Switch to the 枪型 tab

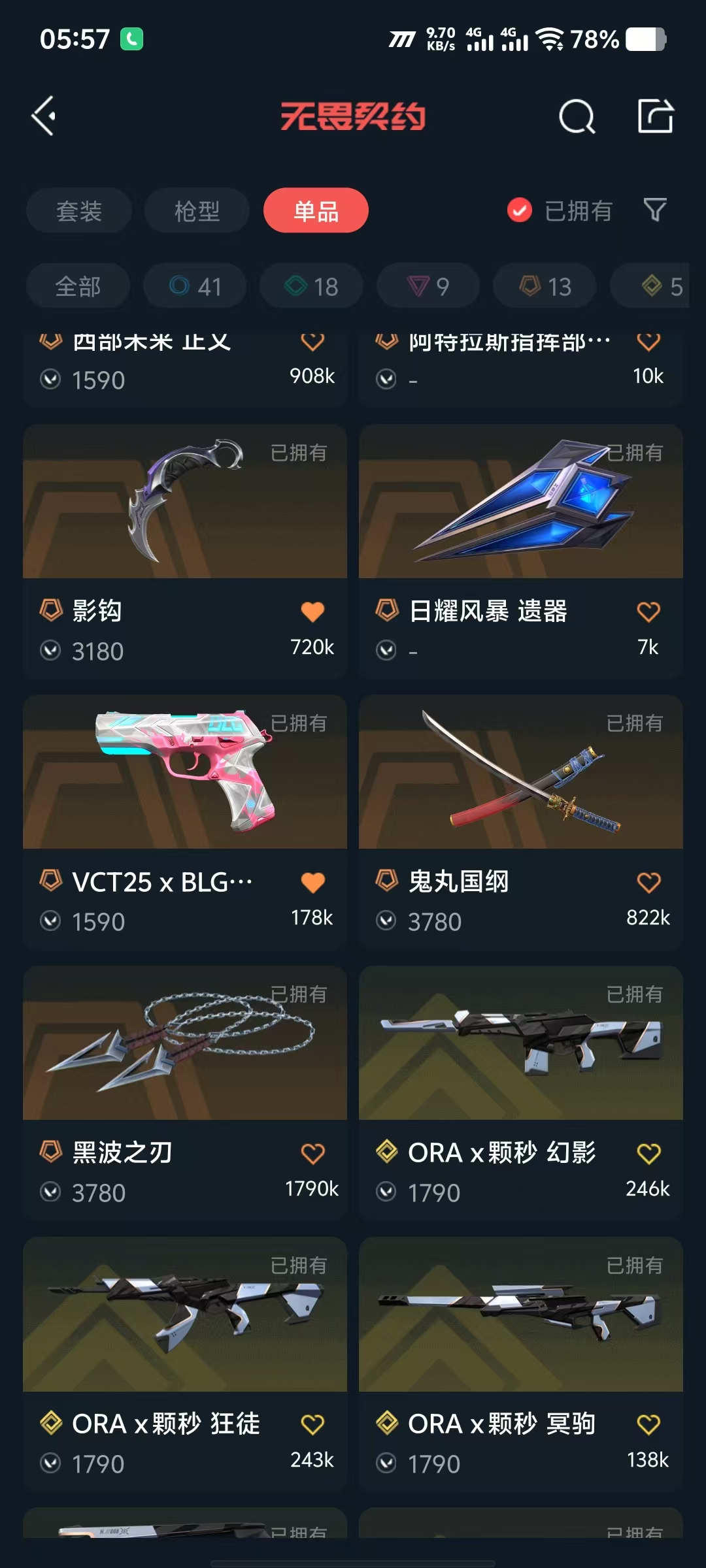197,210
